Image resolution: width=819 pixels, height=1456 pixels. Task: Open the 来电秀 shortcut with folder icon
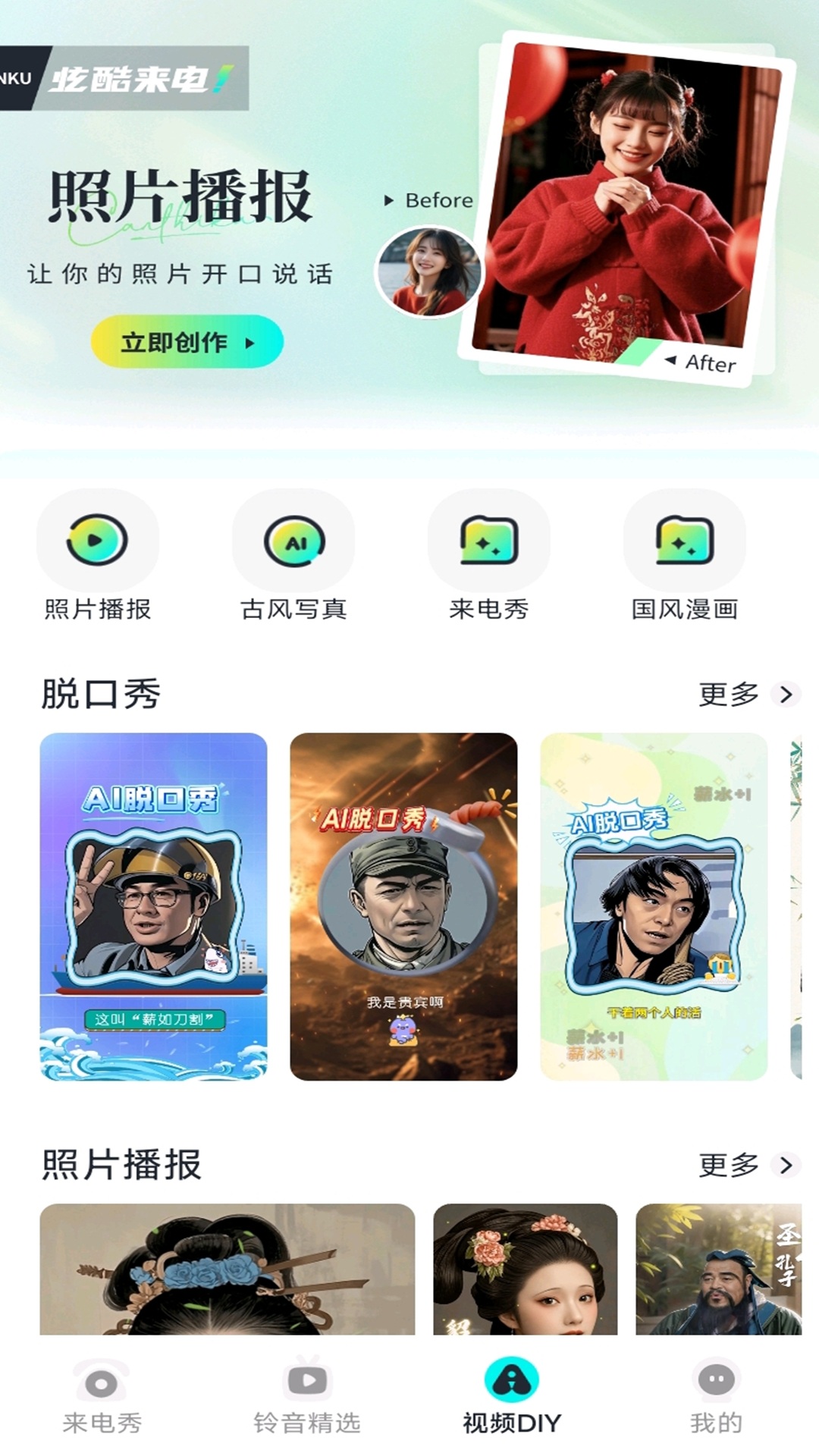[x=489, y=541]
